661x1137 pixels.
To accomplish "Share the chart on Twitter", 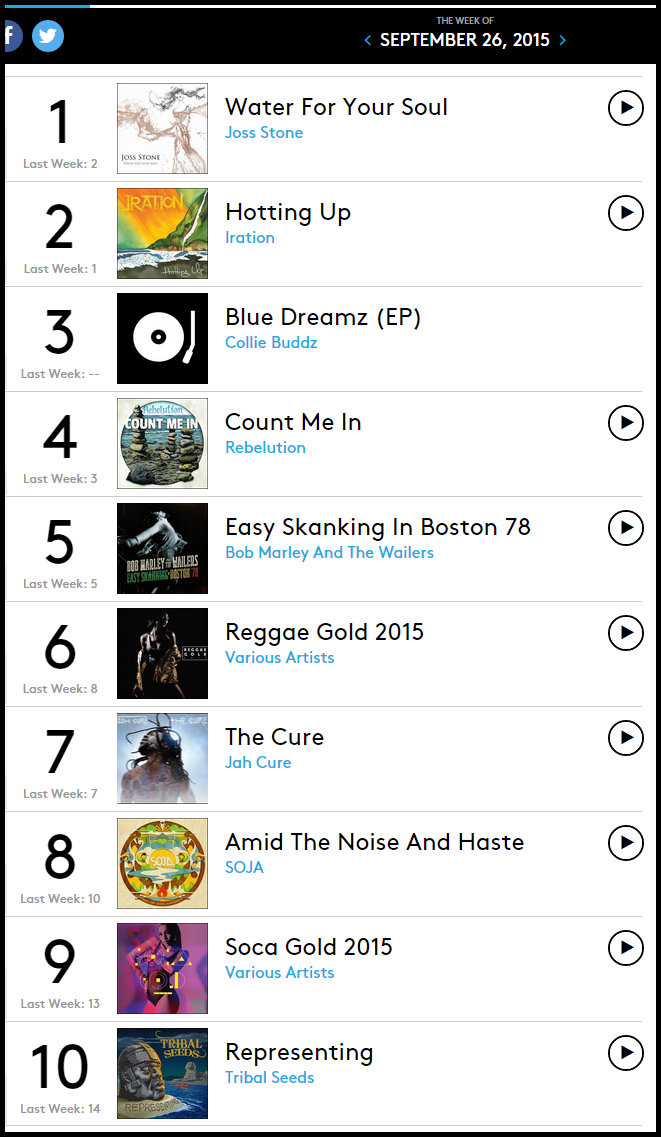I will tap(47, 36).
